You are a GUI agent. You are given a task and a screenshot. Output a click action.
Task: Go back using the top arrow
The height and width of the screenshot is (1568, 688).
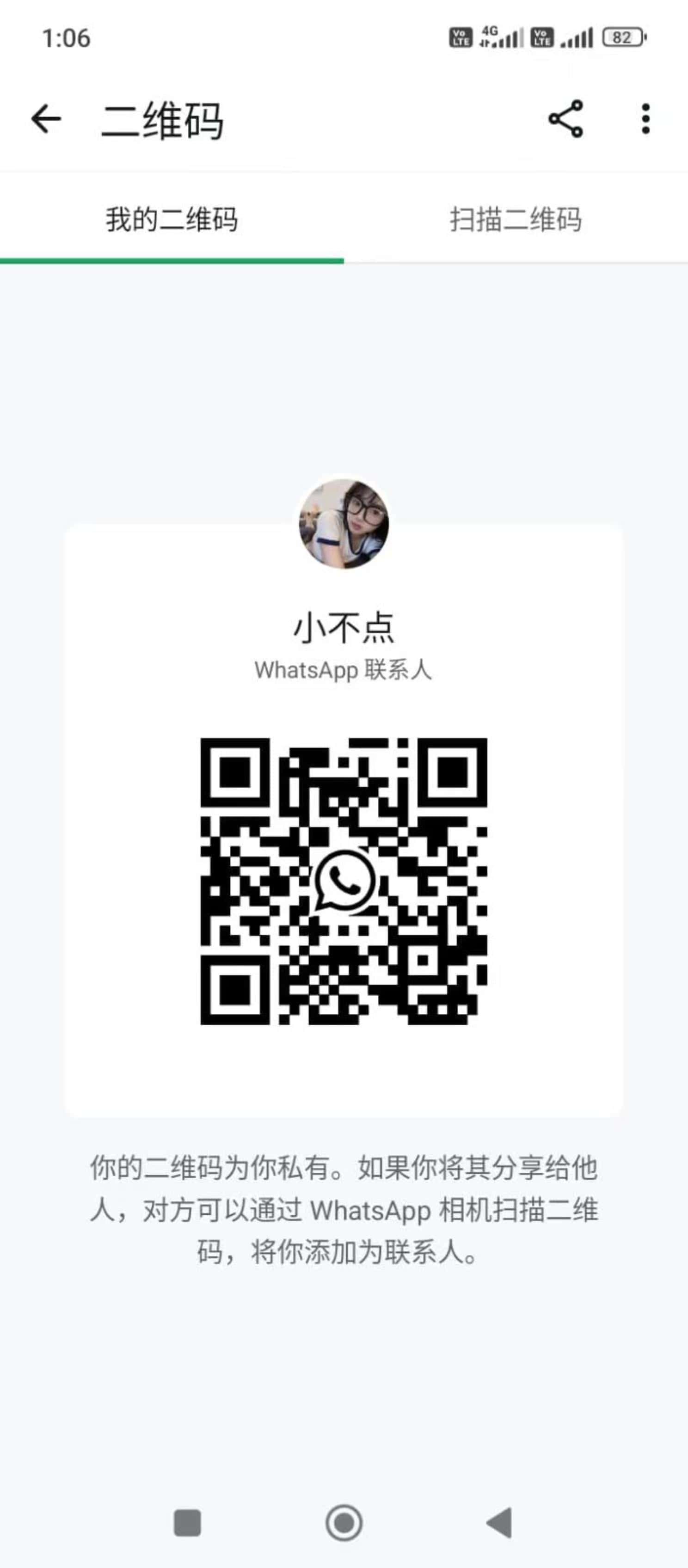point(46,119)
